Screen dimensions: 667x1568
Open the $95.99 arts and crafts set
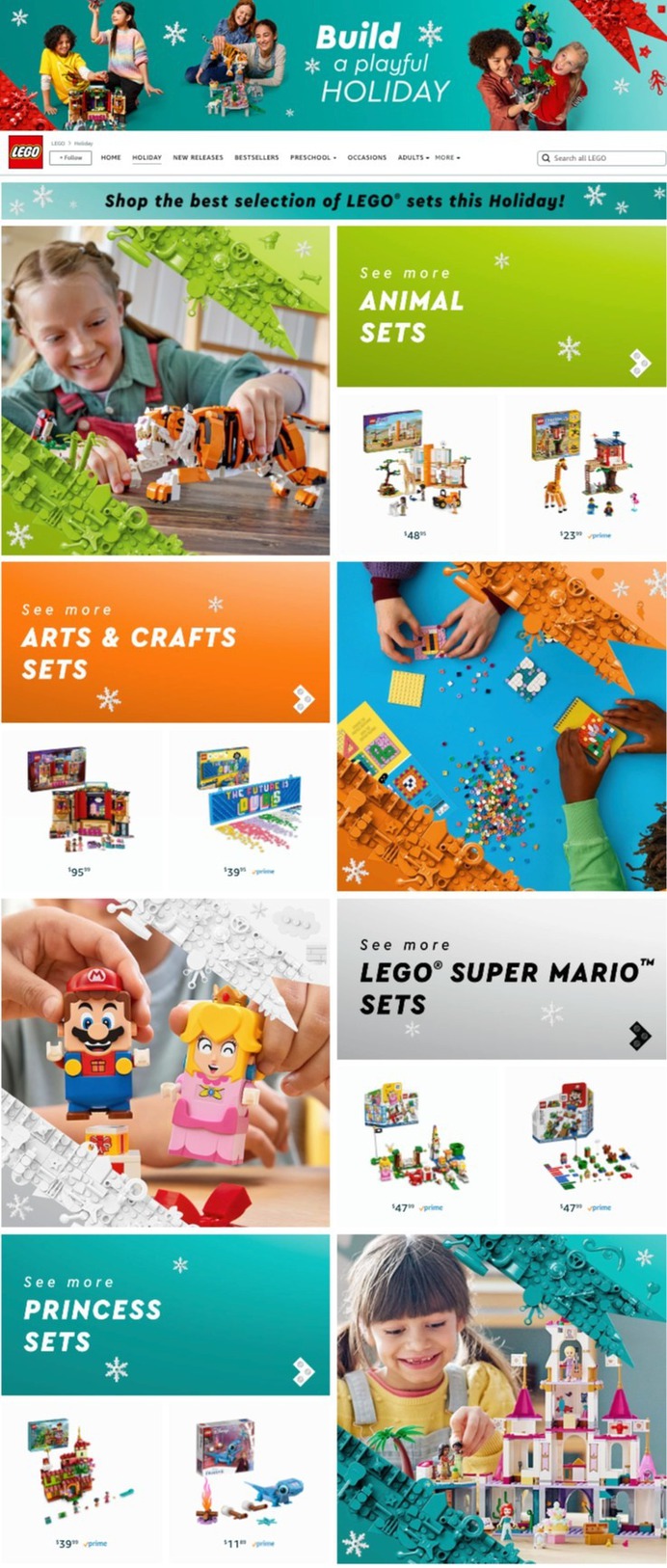tap(80, 800)
